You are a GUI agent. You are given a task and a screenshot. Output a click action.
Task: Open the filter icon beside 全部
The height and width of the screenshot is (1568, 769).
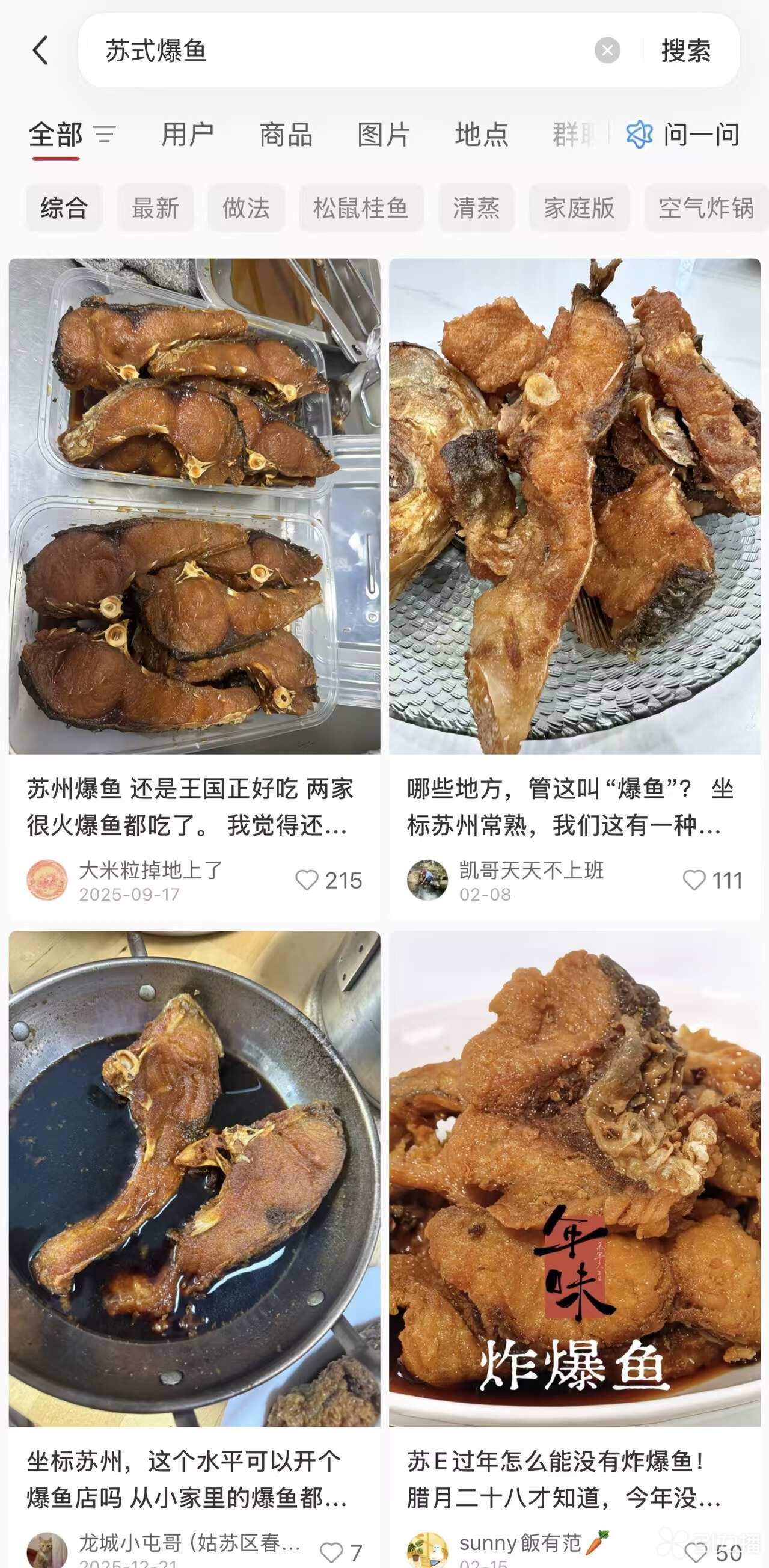(104, 134)
